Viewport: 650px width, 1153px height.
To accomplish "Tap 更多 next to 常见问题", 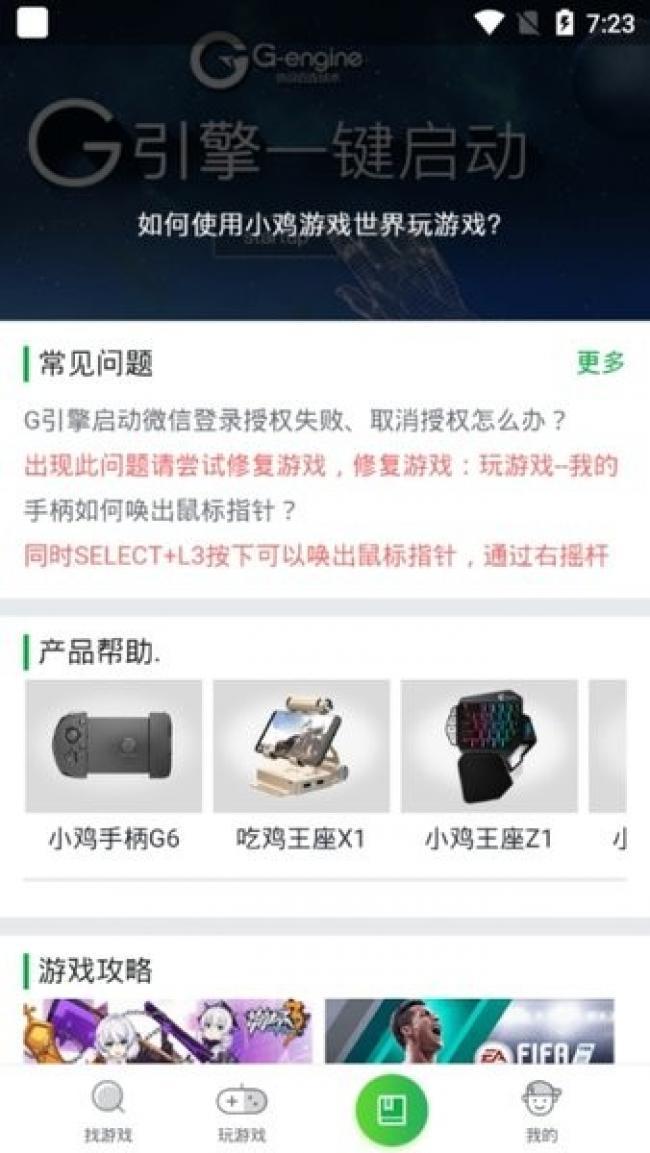I will [600, 363].
